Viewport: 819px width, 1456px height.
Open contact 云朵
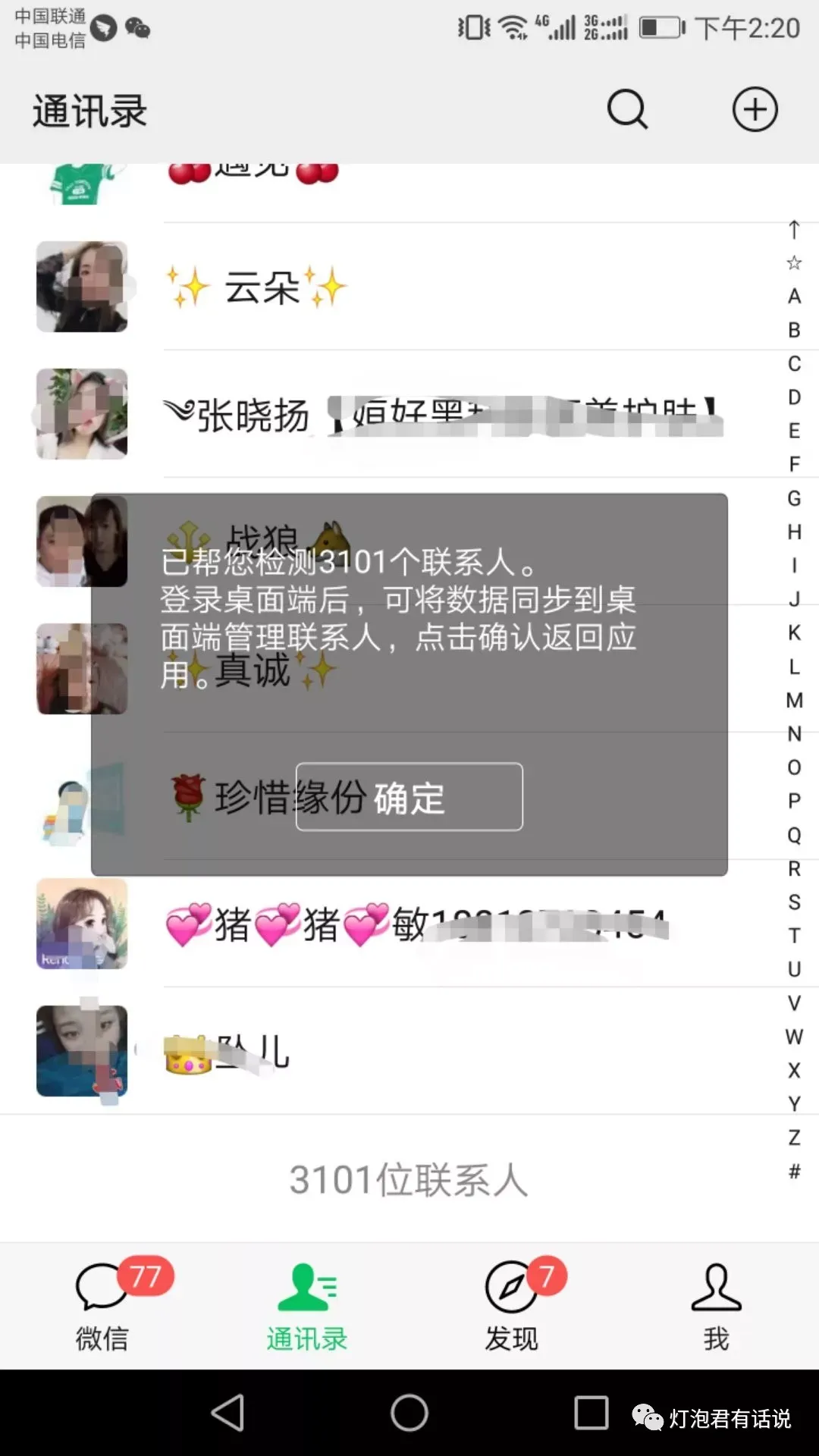409,287
